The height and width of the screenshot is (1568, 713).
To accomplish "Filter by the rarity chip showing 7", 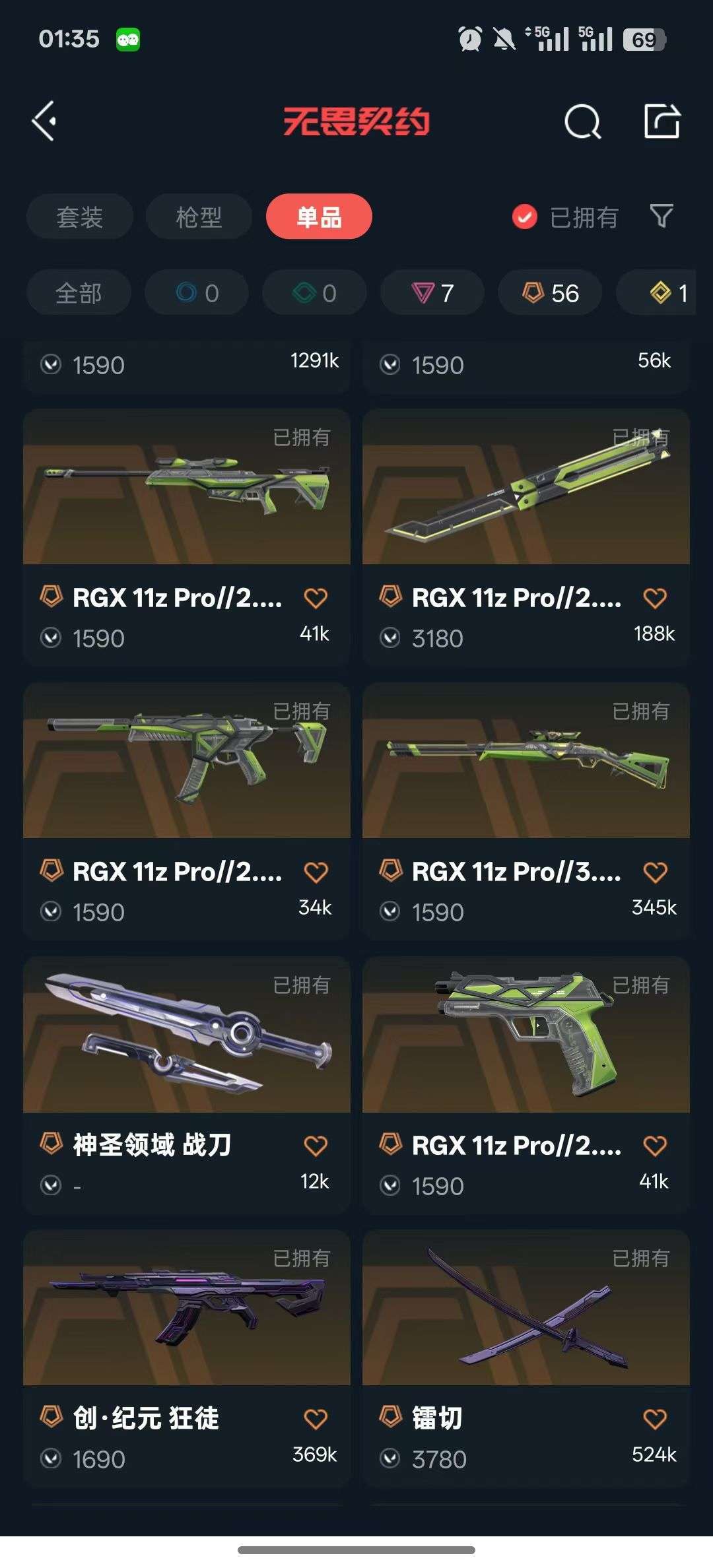I will click(432, 293).
